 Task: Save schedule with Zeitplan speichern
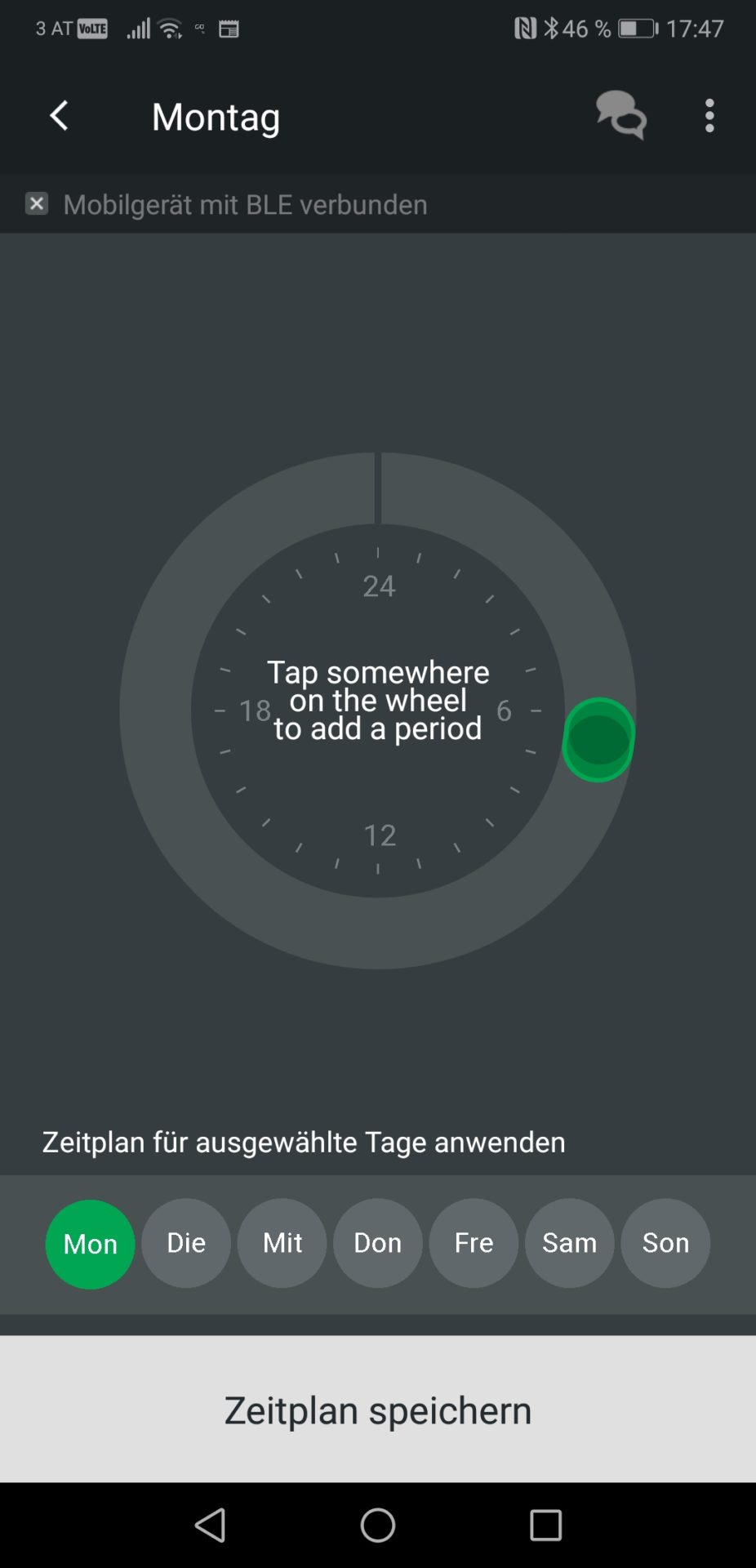378,1410
